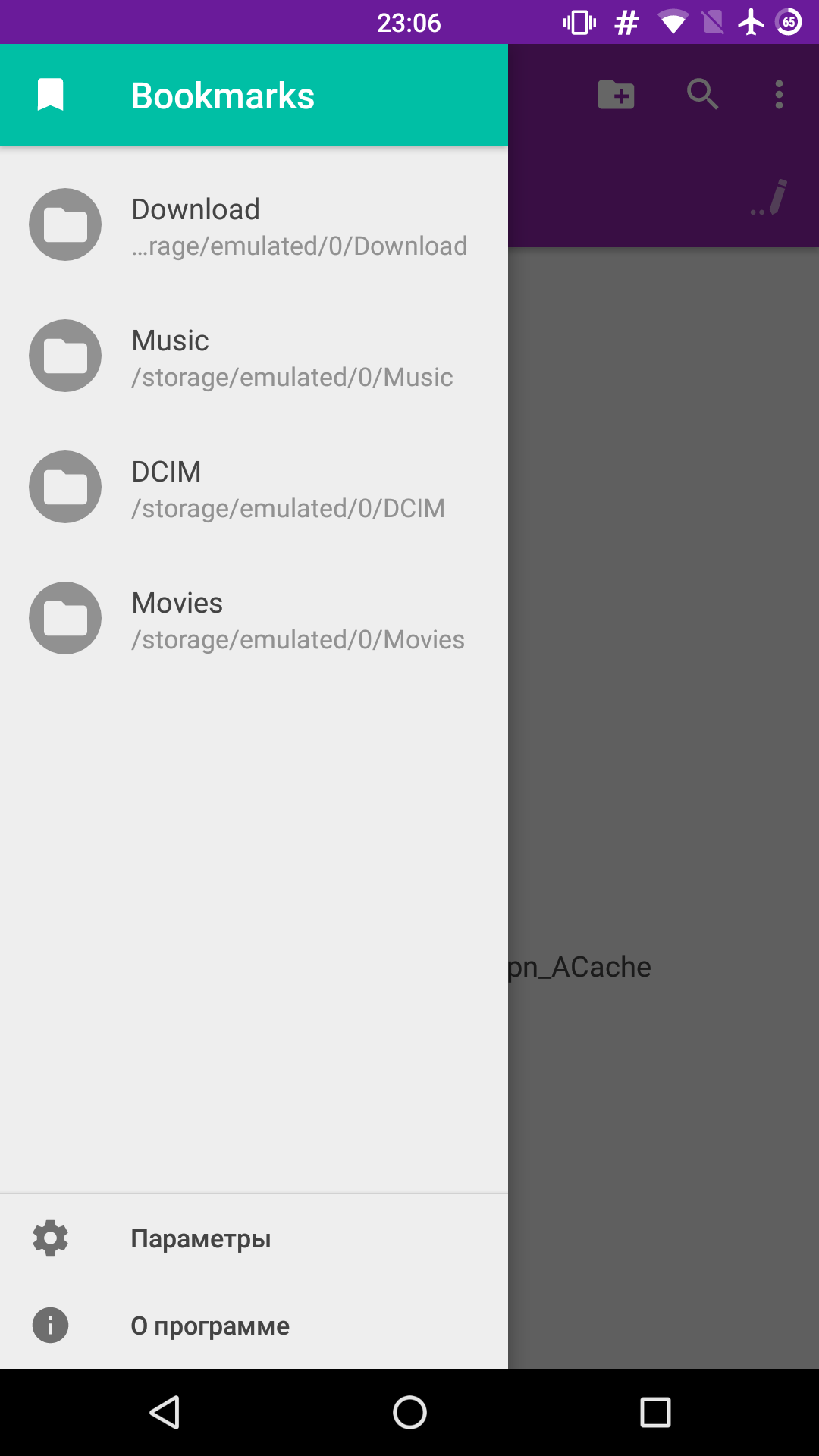Open Параметры settings
Screen dimensions: 819x1456
click(x=254, y=1238)
